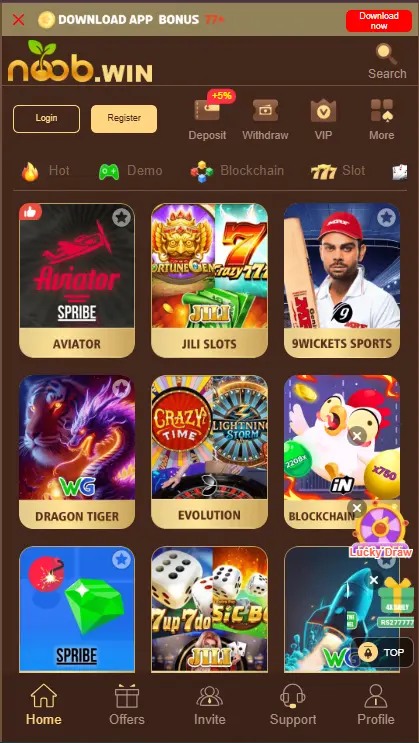Open the VIP section
The image size is (419, 743).
tap(323, 119)
